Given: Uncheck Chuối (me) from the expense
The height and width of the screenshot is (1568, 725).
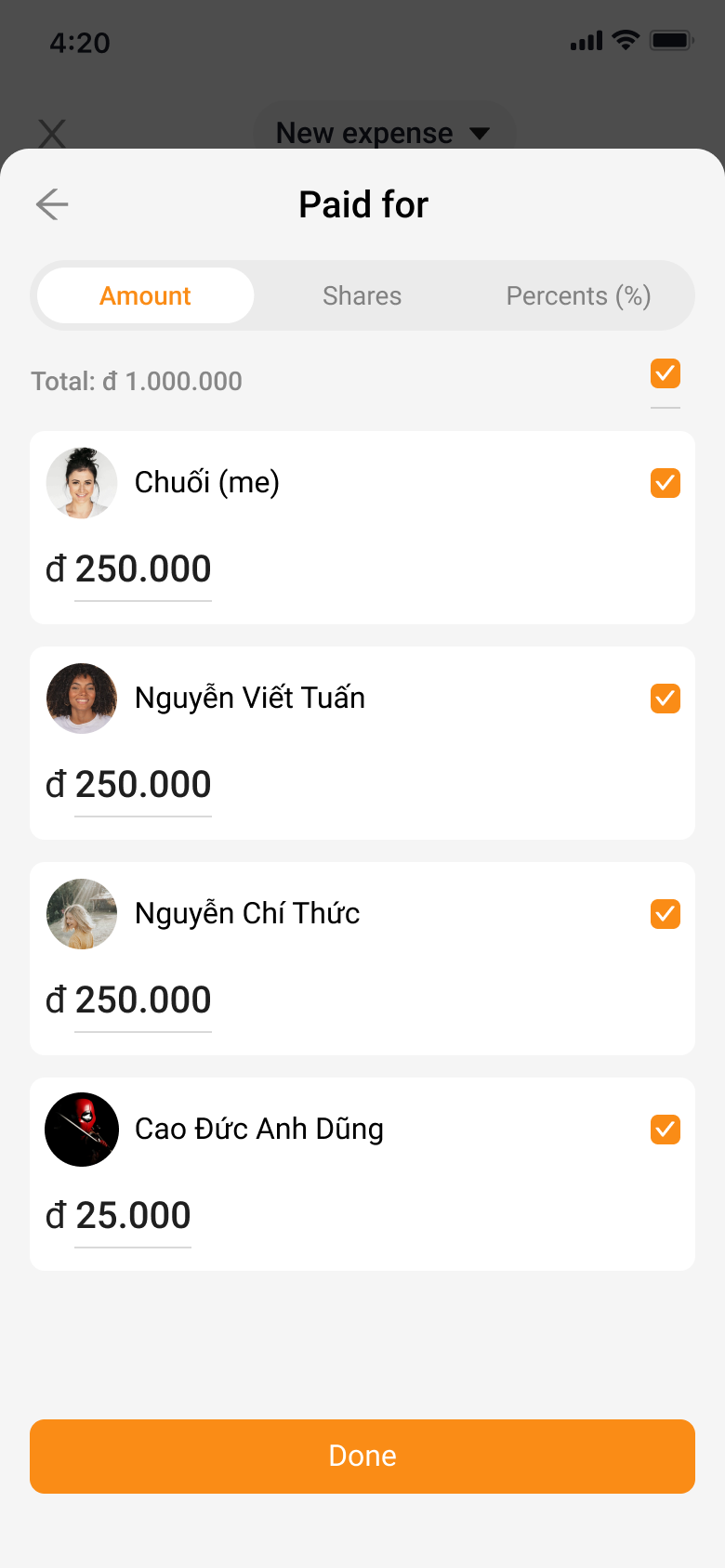Looking at the screenshot, I should [x=666, y=483].
